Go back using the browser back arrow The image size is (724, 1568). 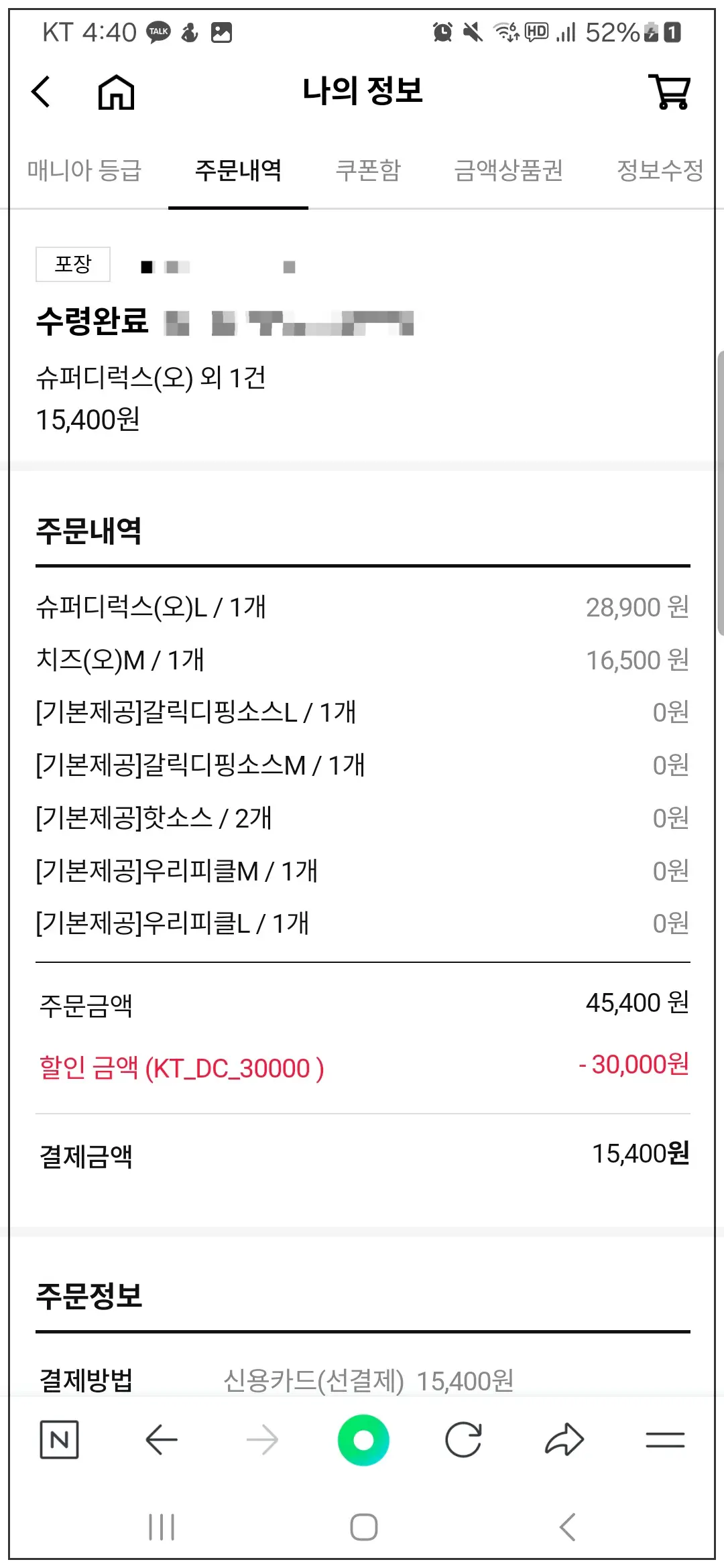(x=162, y=1439)
